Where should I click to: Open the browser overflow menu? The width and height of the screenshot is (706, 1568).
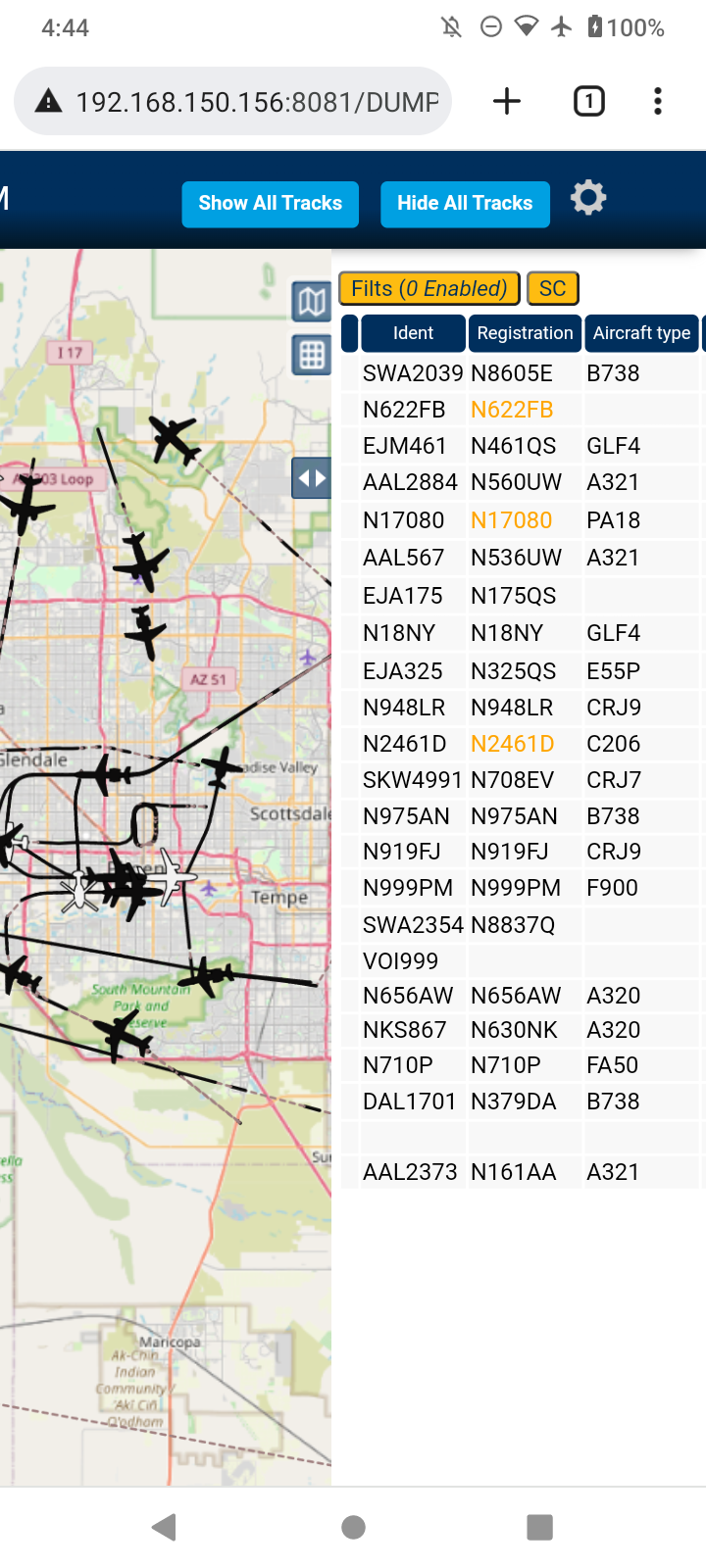click(658, 101)
